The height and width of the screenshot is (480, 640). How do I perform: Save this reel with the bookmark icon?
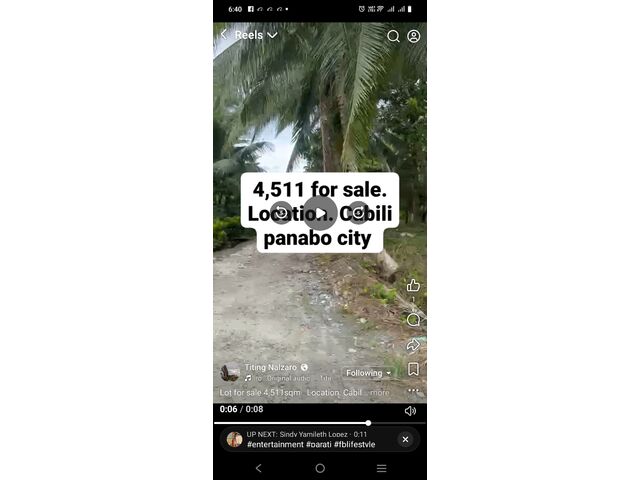413,369
